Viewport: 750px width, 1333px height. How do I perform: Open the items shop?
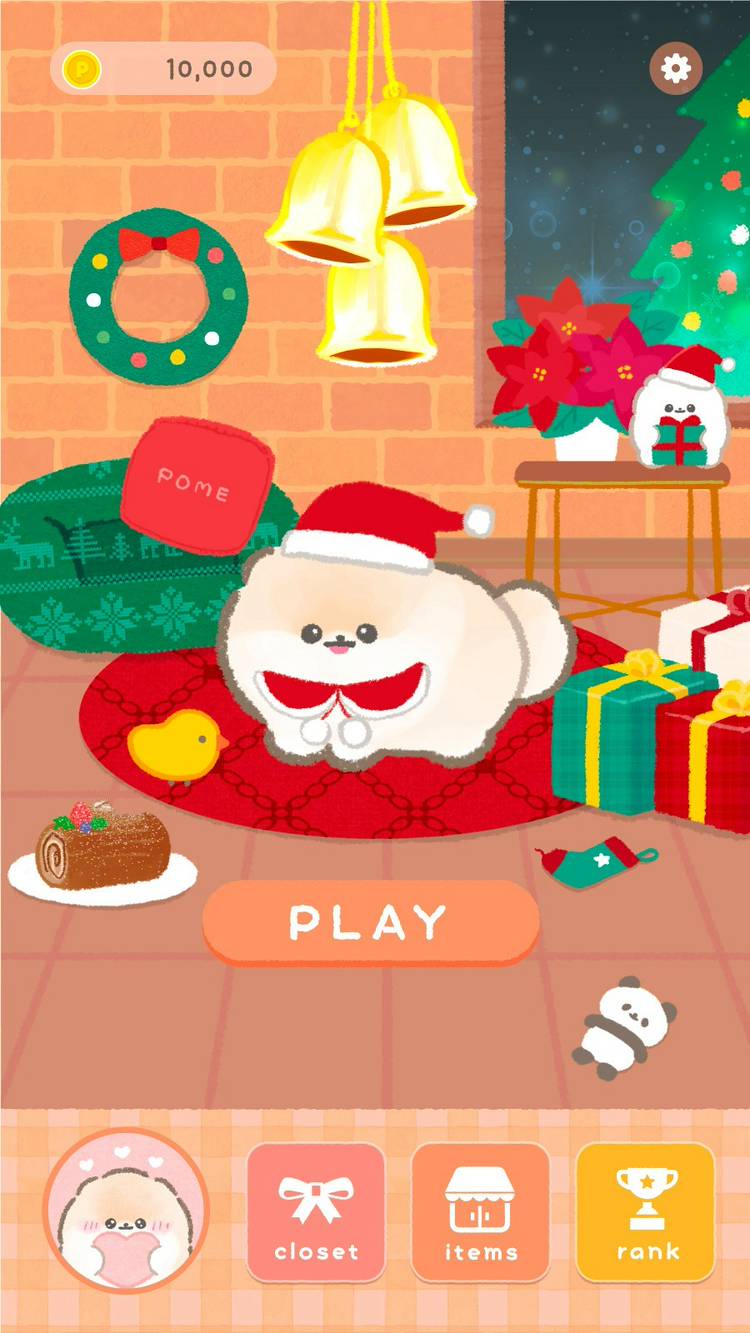(481, 1212)
